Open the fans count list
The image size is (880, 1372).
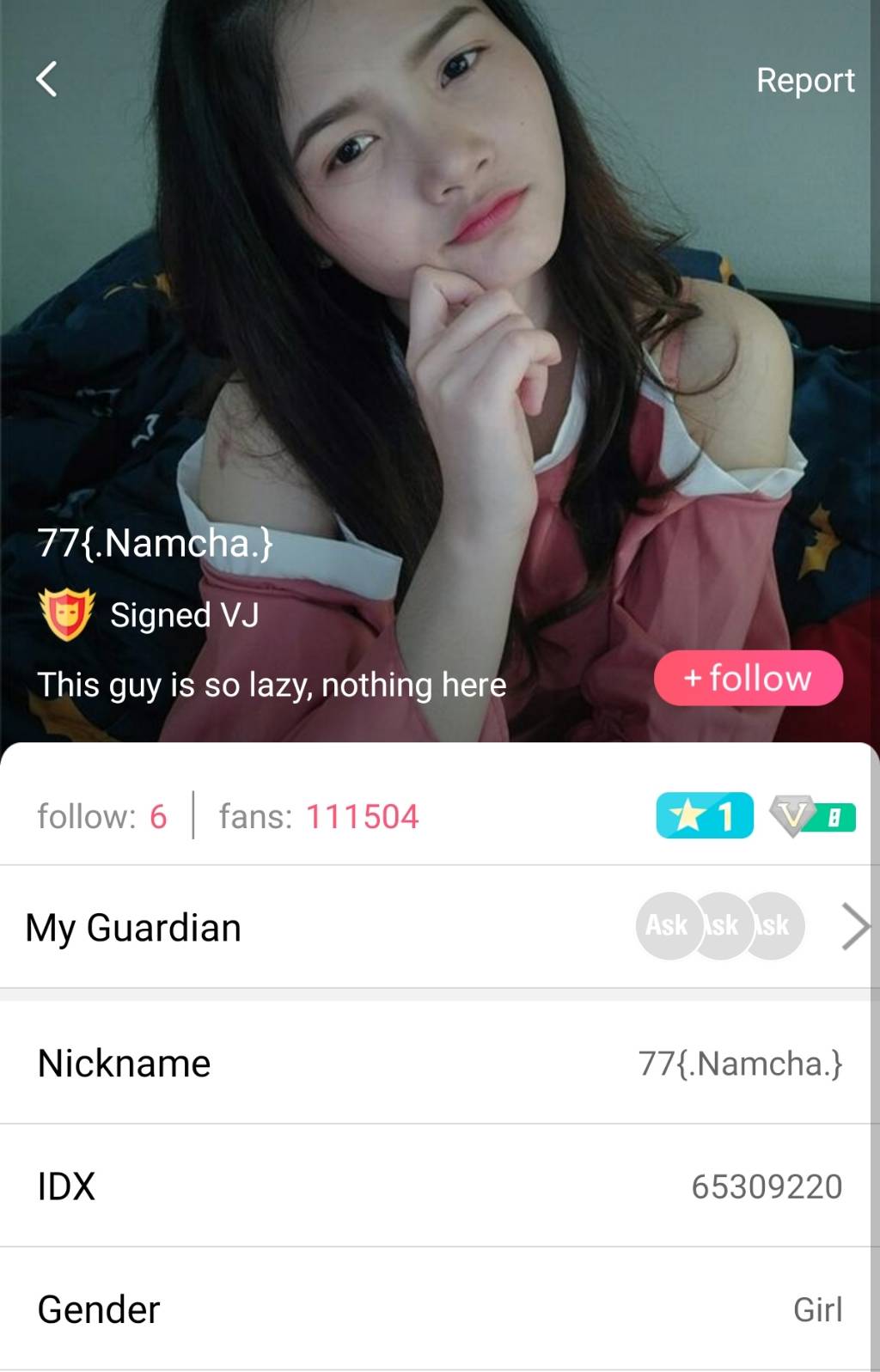click(318, 816)
